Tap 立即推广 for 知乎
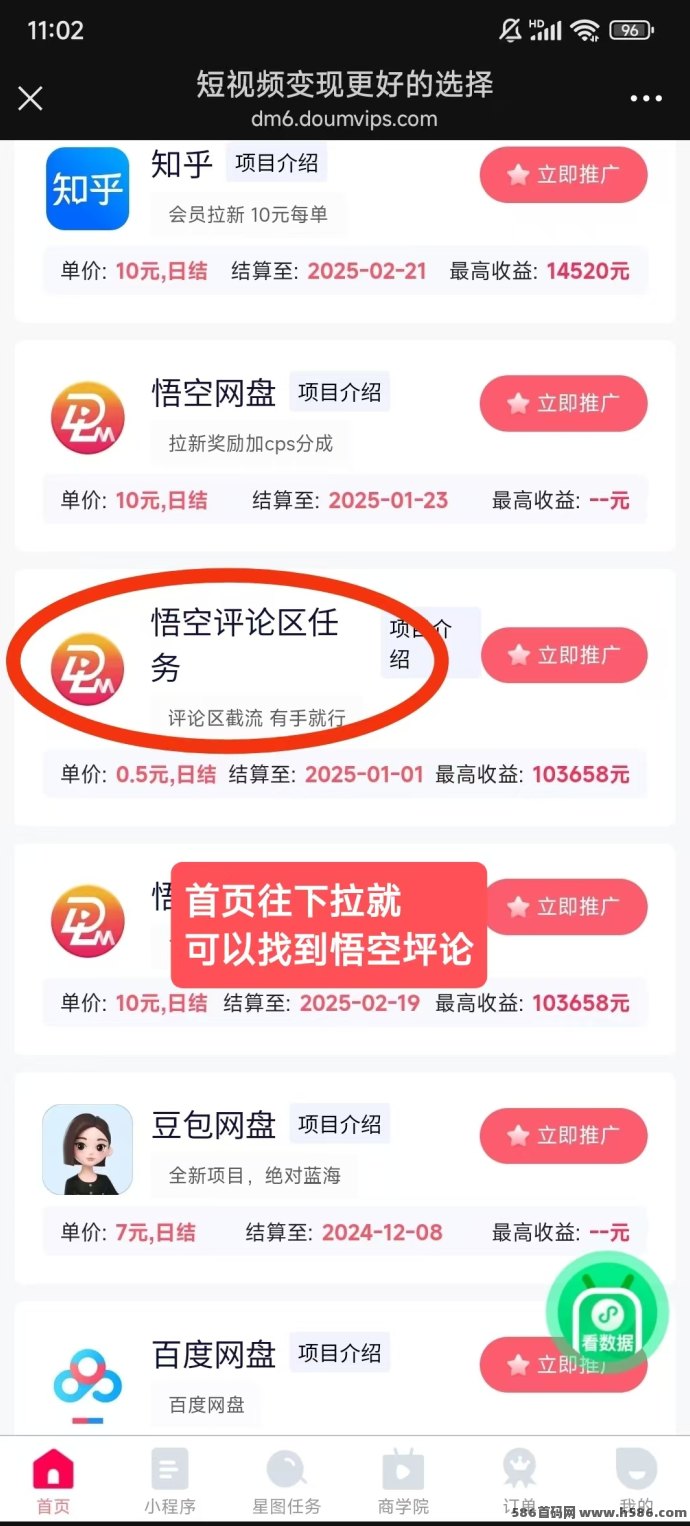The image size is (690, 1526). point(564,175)
